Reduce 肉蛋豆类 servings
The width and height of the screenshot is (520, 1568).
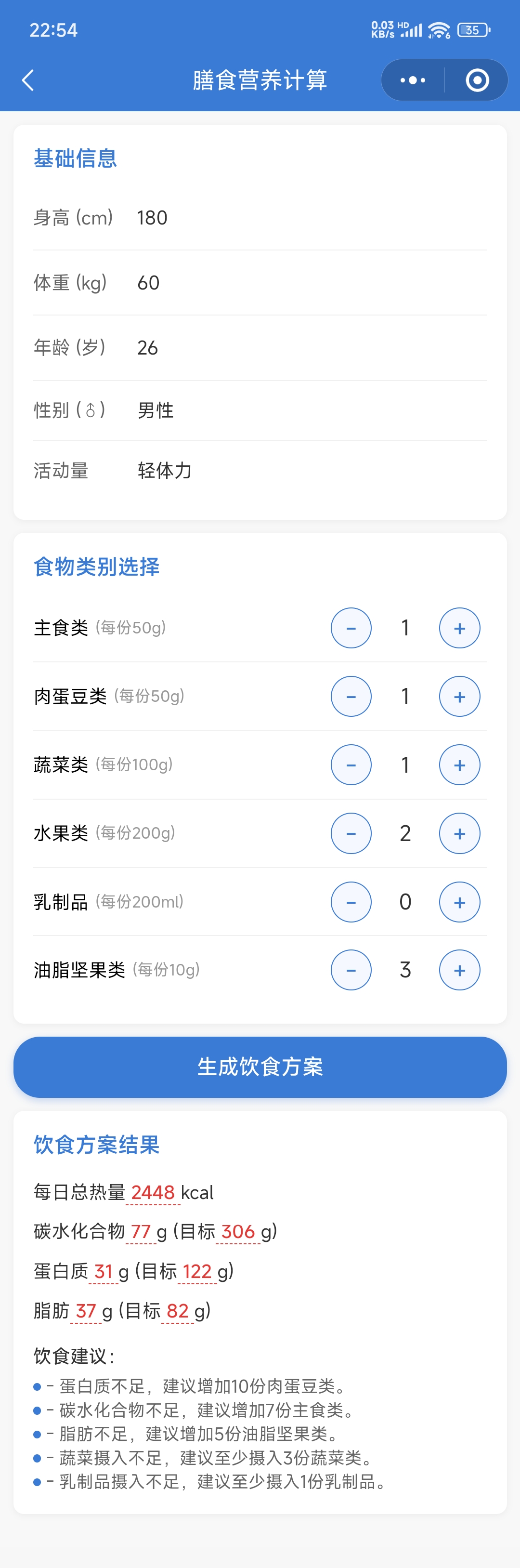pos(351,697)
